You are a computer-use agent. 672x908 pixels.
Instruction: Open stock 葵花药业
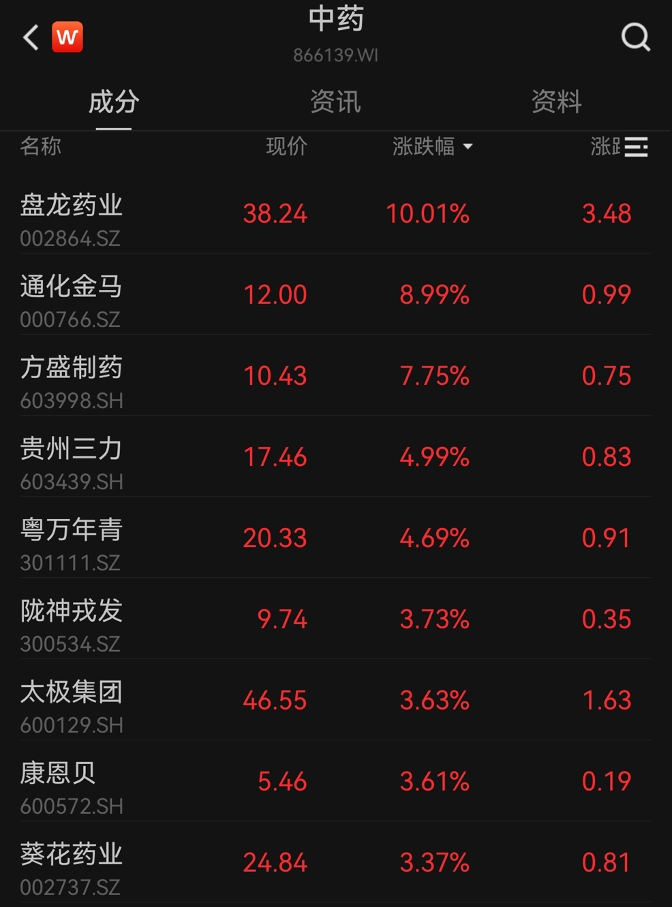point(336,862)
